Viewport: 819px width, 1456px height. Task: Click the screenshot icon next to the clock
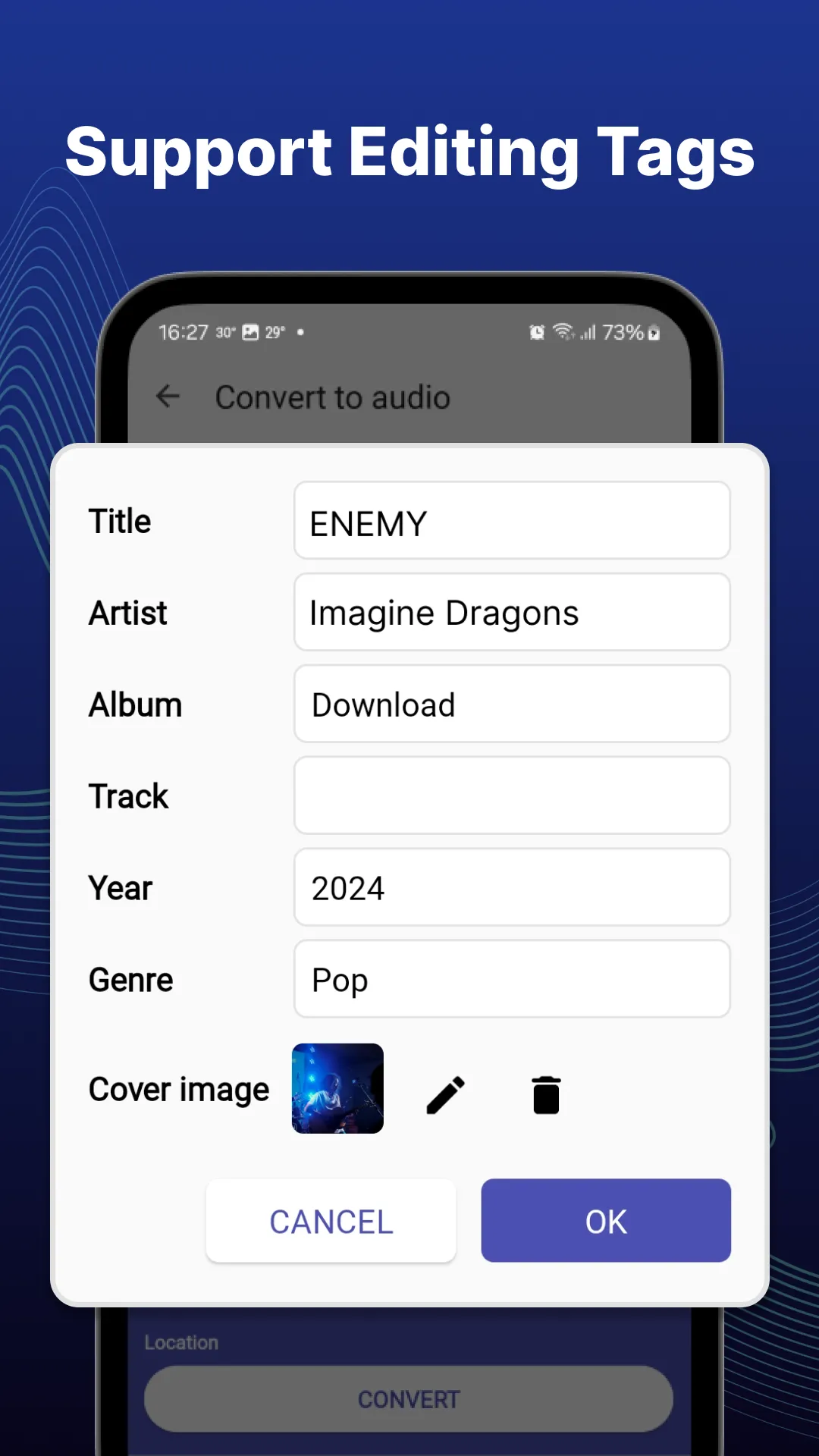[x=250, y=331]
